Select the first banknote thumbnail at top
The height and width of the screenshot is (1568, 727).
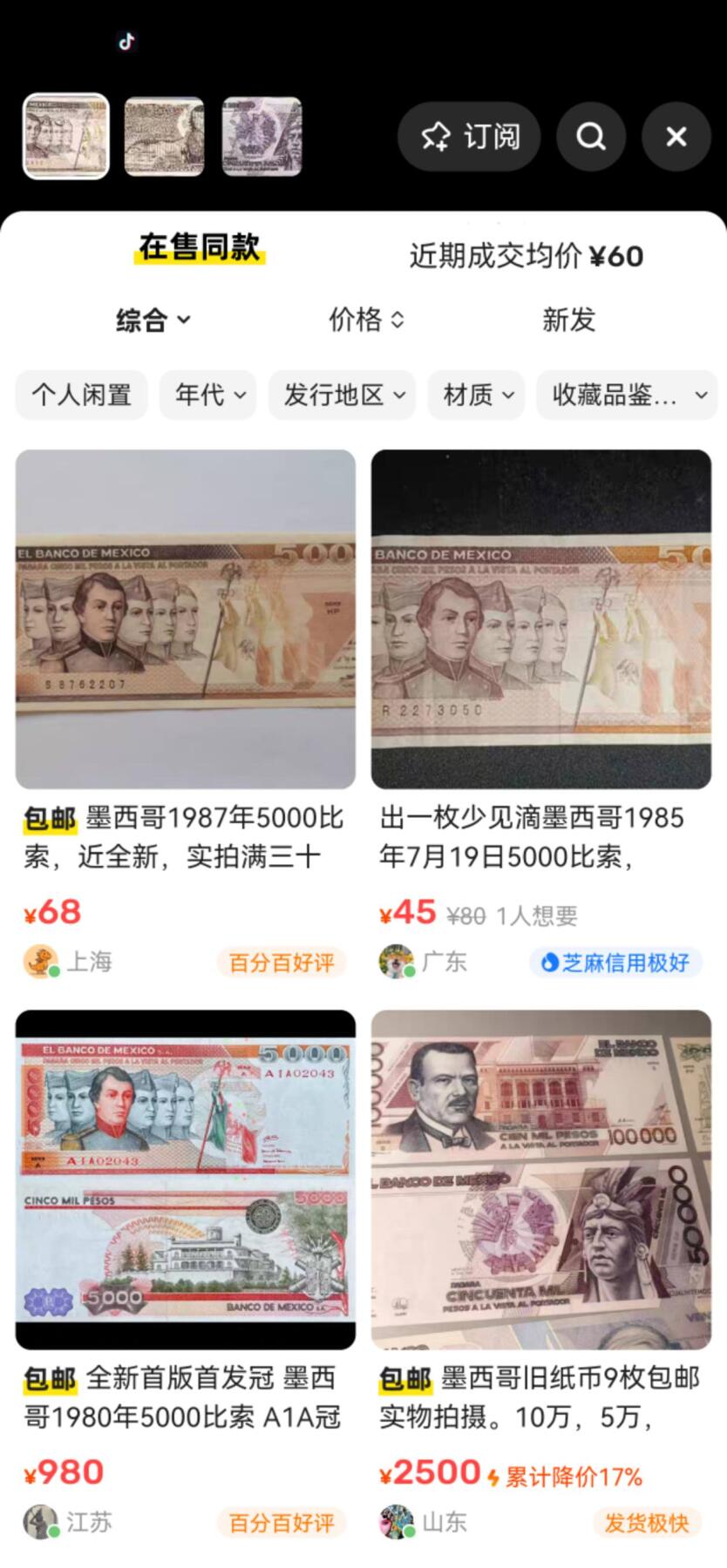[66, 137]
